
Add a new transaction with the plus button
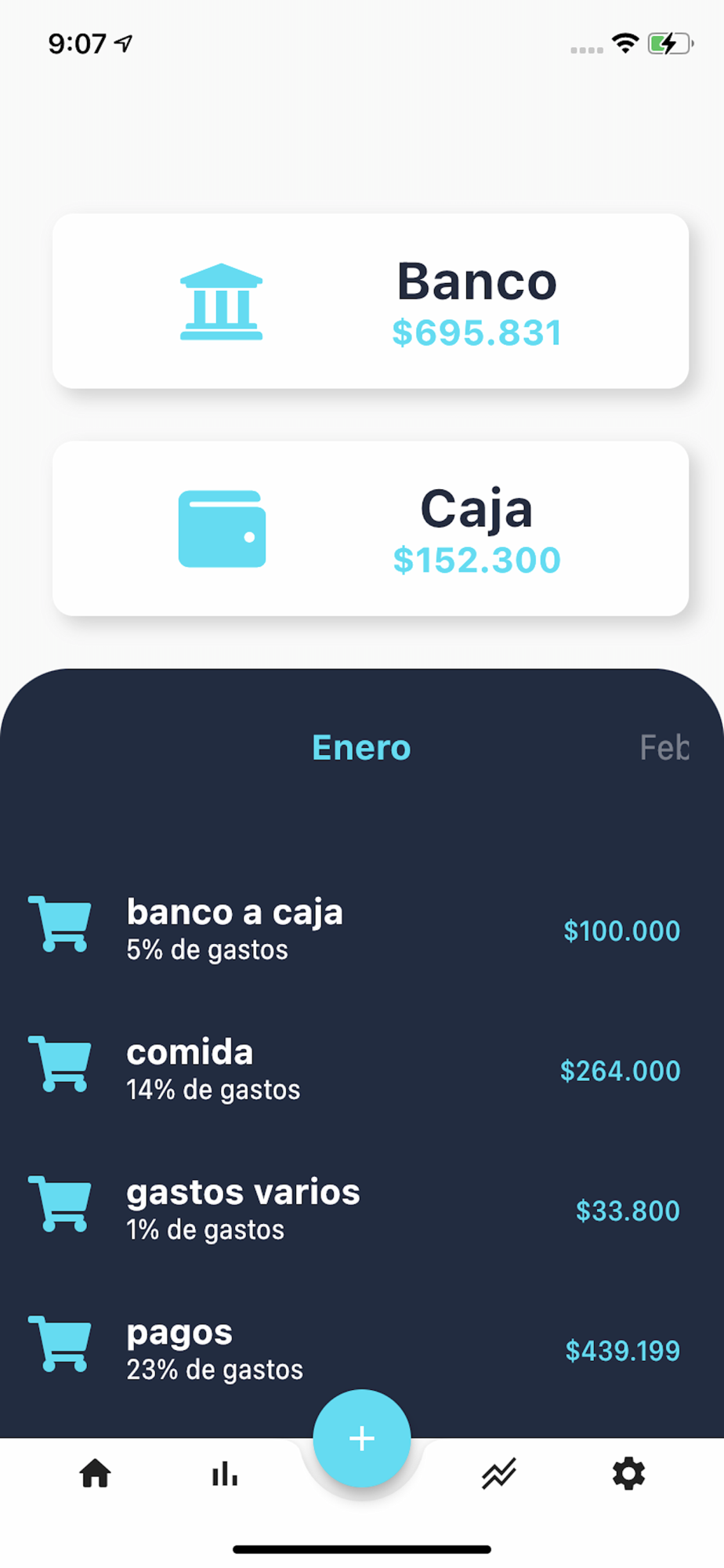coord(362,1439)
